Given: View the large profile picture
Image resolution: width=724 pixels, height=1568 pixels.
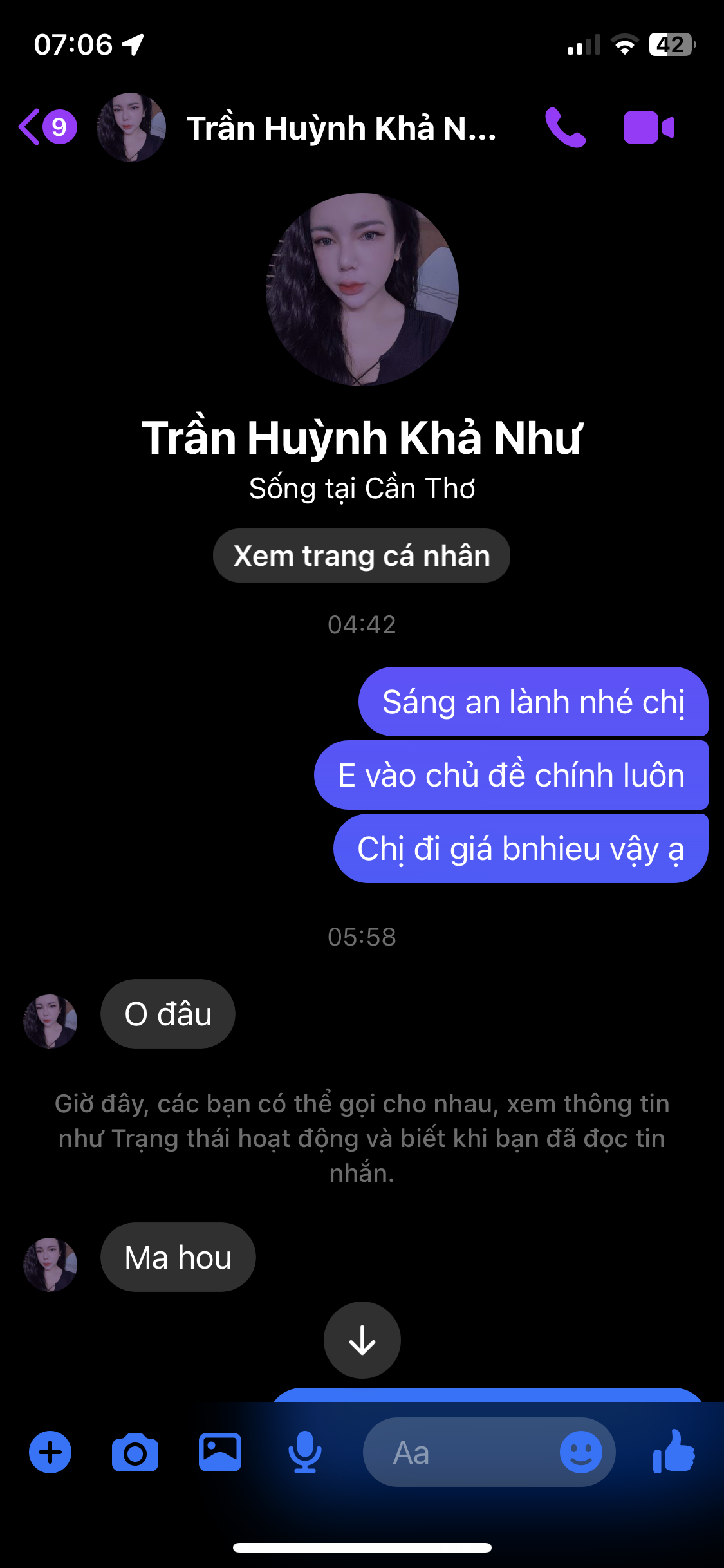Looking at the screenshot, I should click(362, 290).
